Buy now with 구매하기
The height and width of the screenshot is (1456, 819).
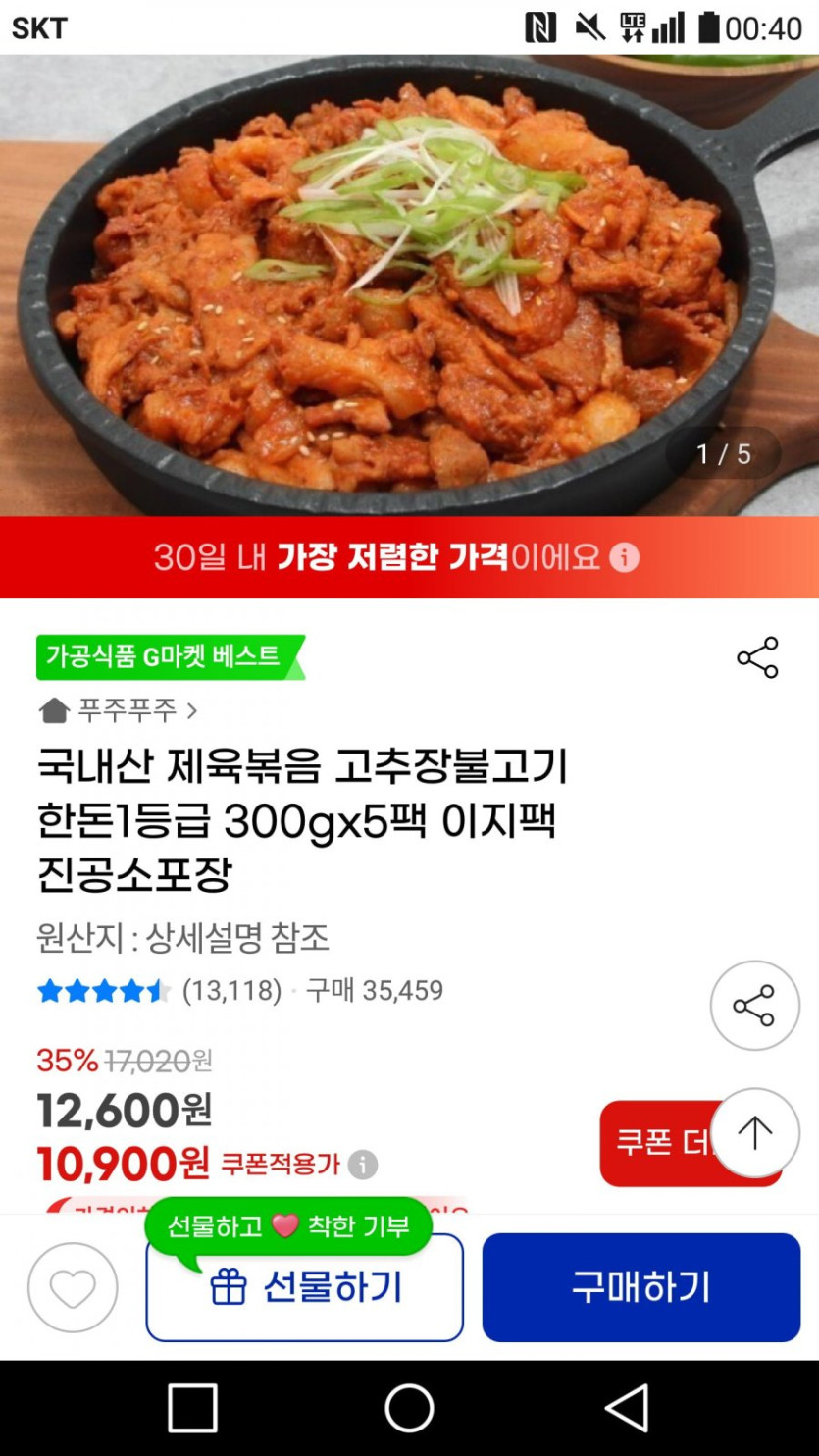pyautogui.click(x=640, y=1287)
